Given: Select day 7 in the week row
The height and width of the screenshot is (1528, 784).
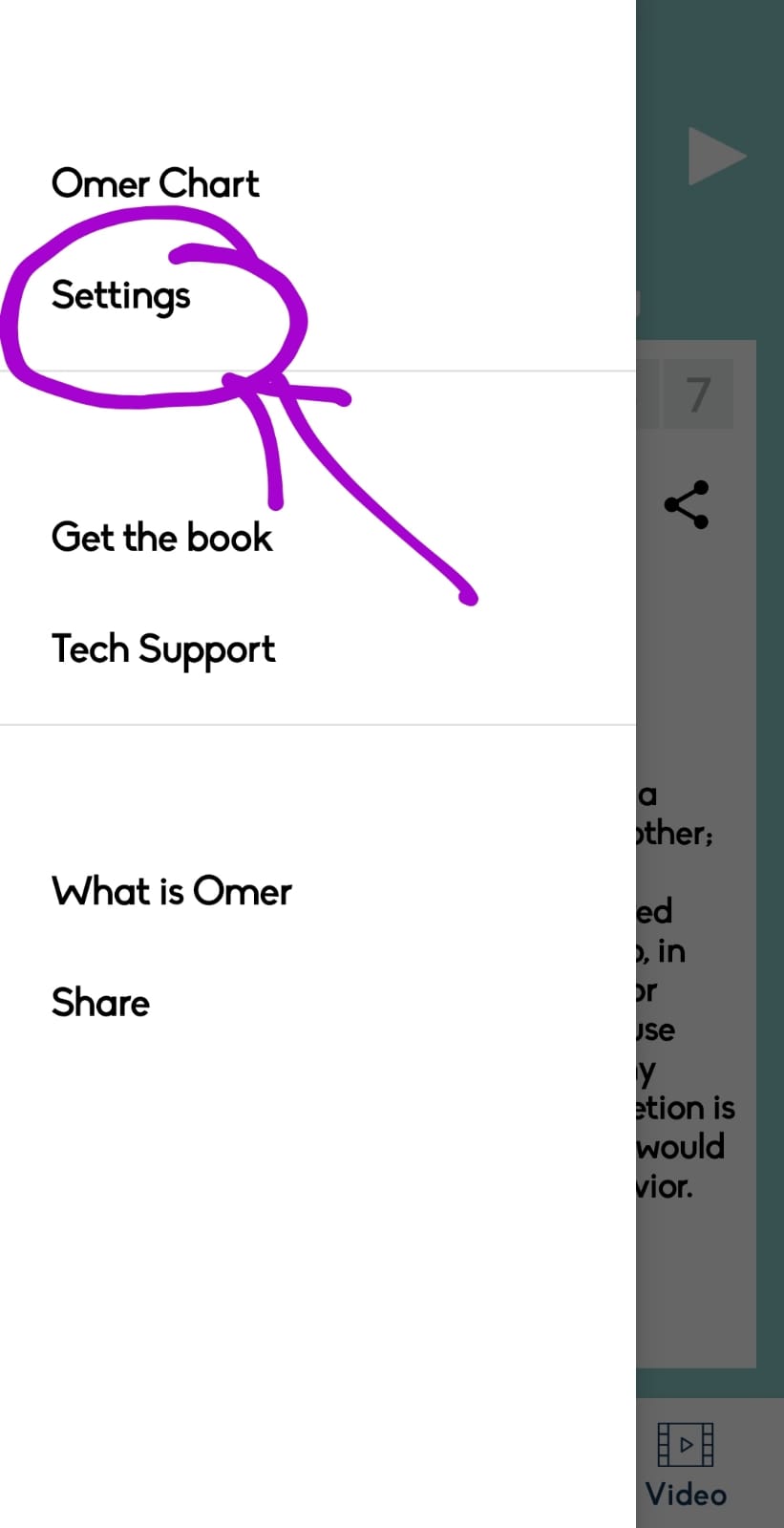Looking at the screenshot, I should click(698, 394).
